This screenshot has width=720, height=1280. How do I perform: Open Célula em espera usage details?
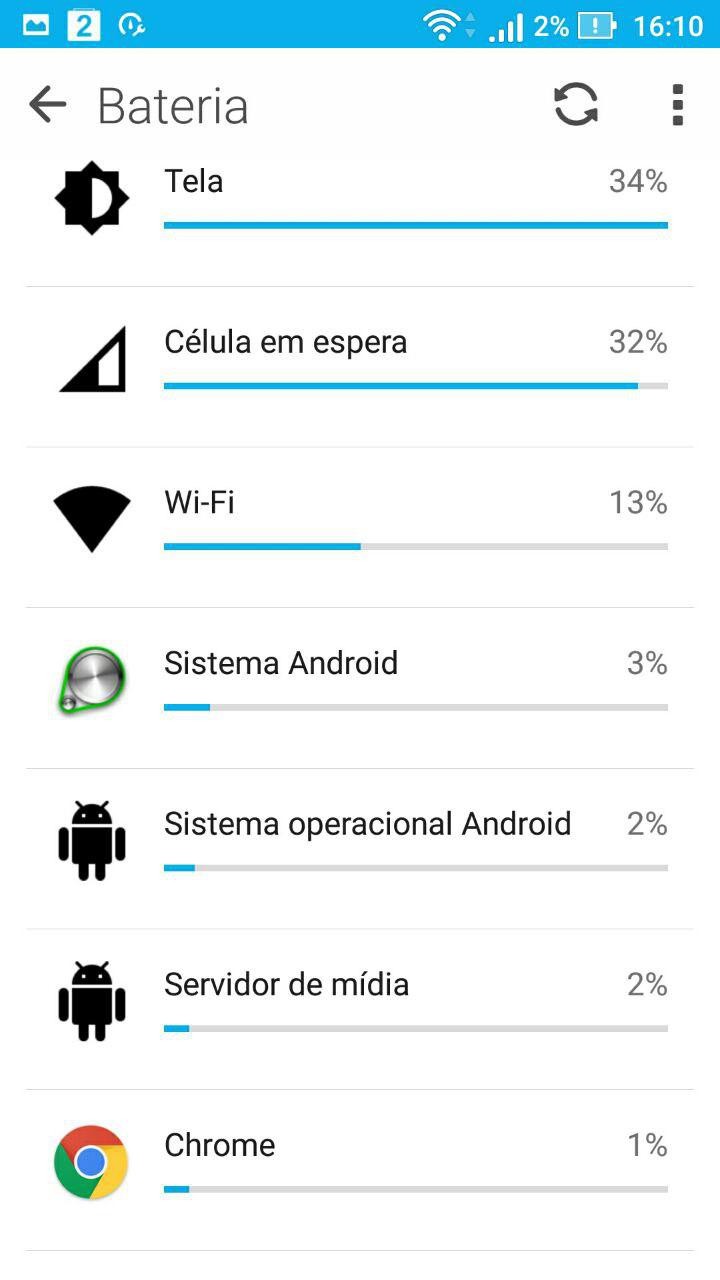tap(360, 367)
